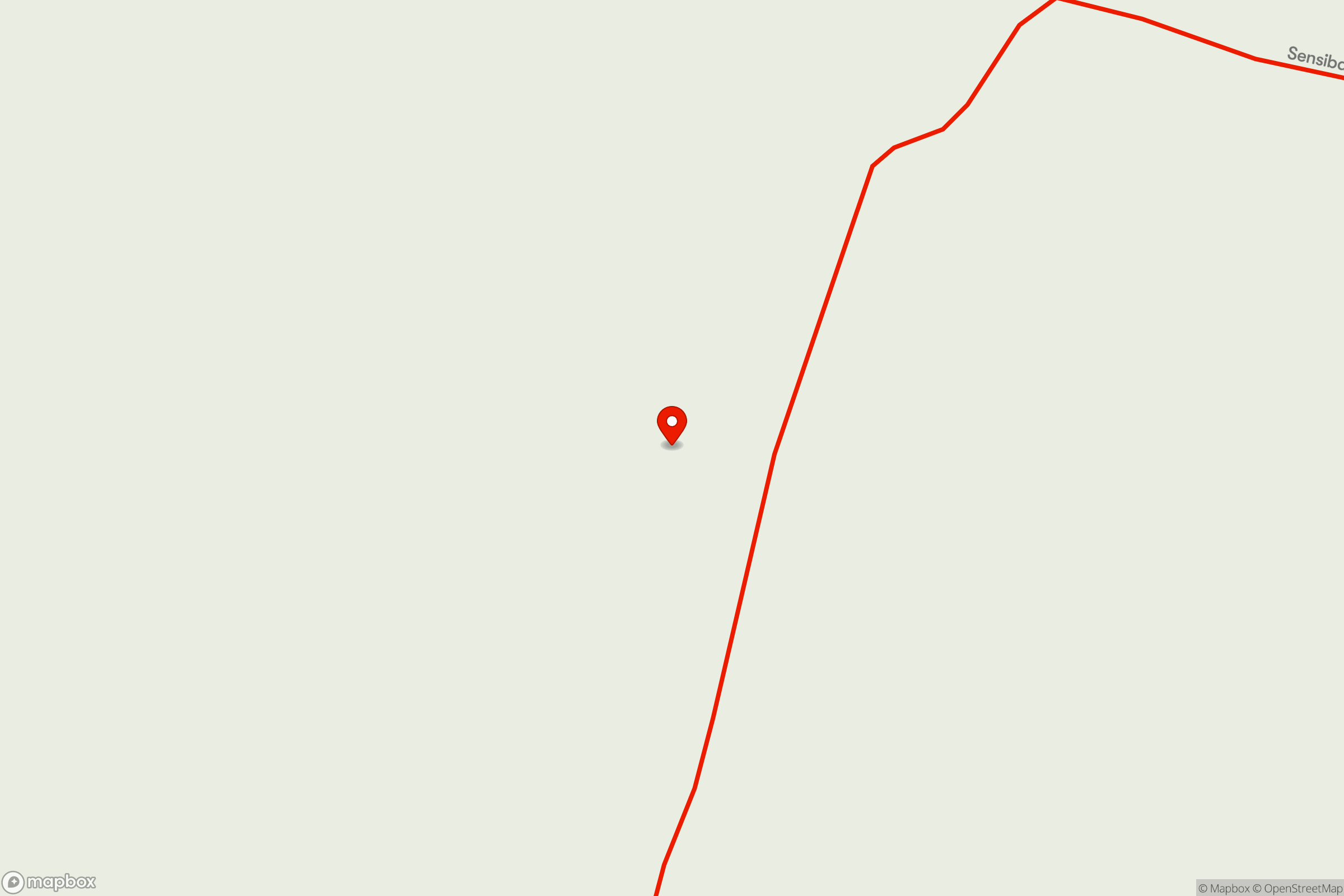Tap the red location pin marker

coord(671,424)
